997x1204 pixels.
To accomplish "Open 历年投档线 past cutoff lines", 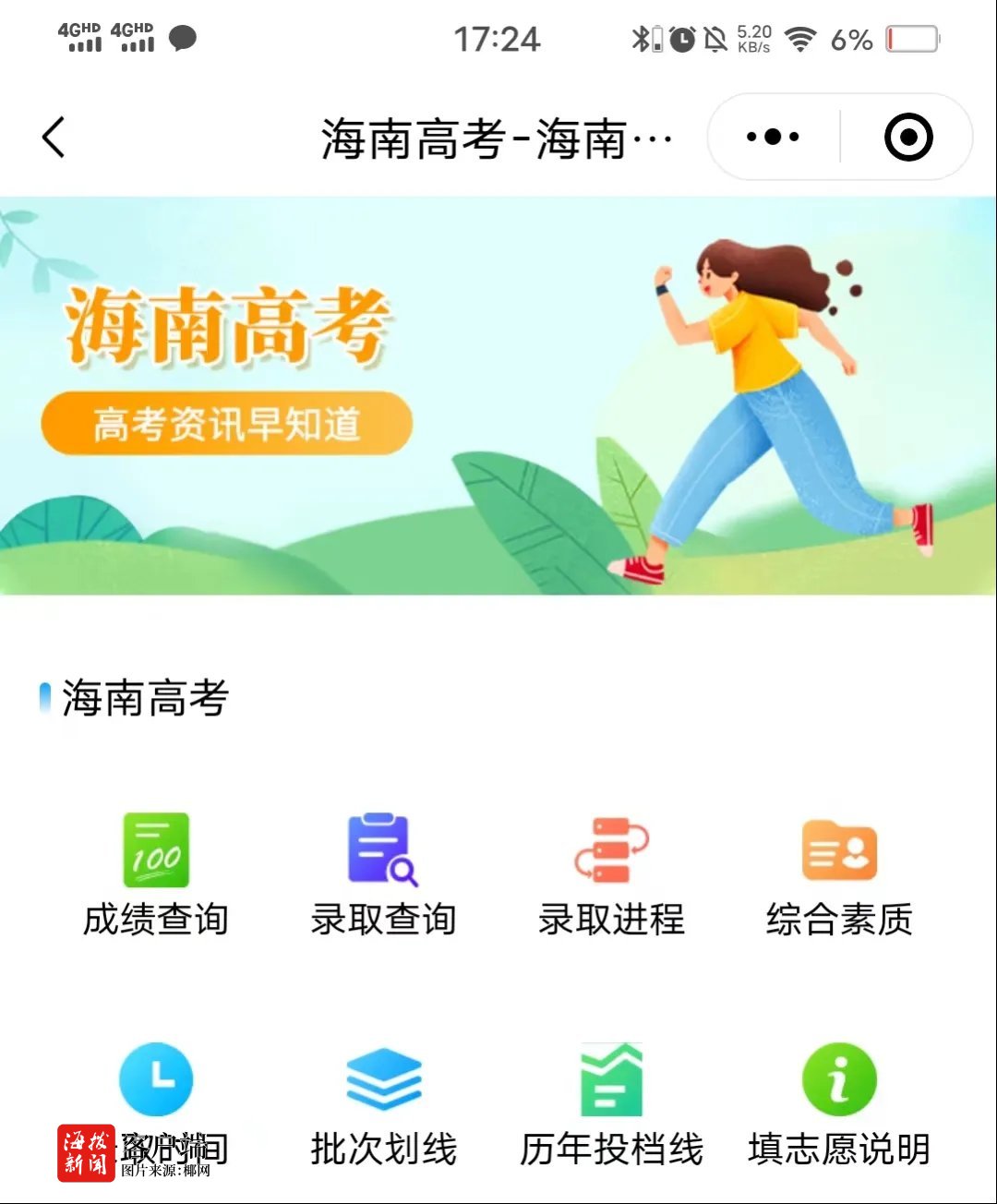I will 611,1103.
